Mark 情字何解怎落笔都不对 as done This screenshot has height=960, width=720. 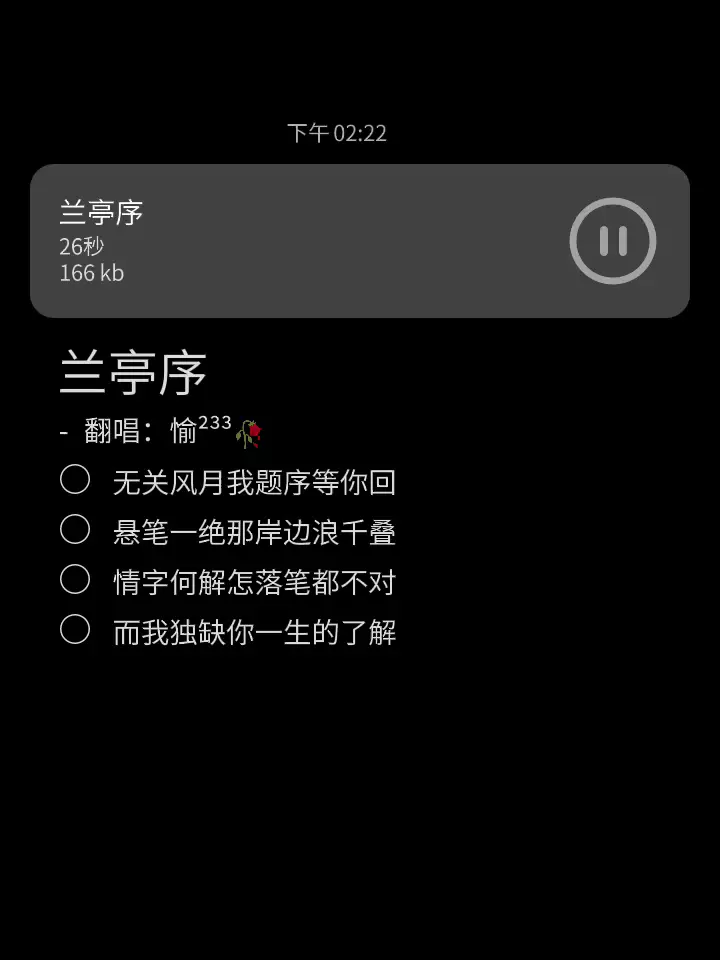pos(75,580)
